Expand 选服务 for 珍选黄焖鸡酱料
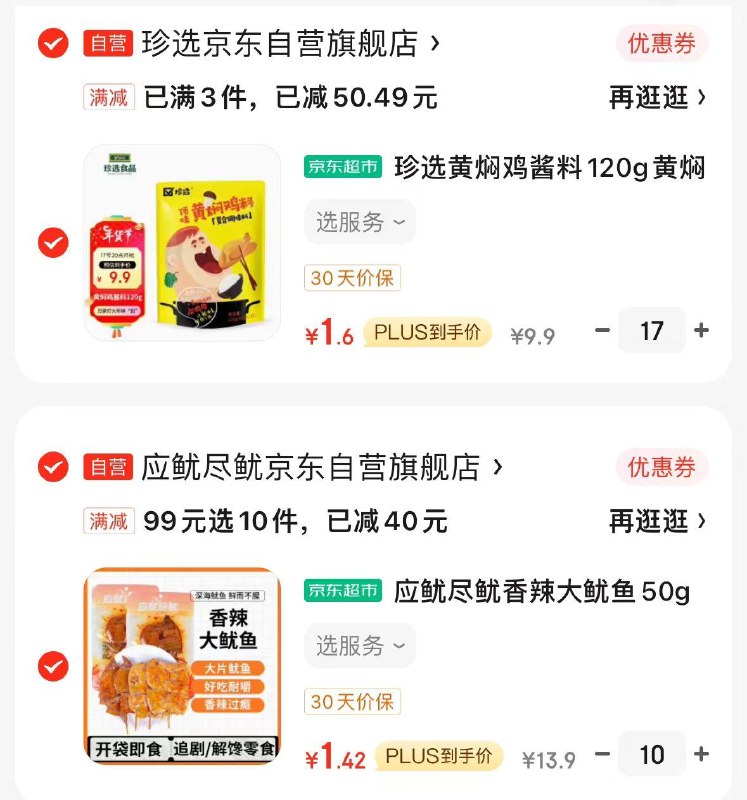The image size is (747, 800). point(360,222)
